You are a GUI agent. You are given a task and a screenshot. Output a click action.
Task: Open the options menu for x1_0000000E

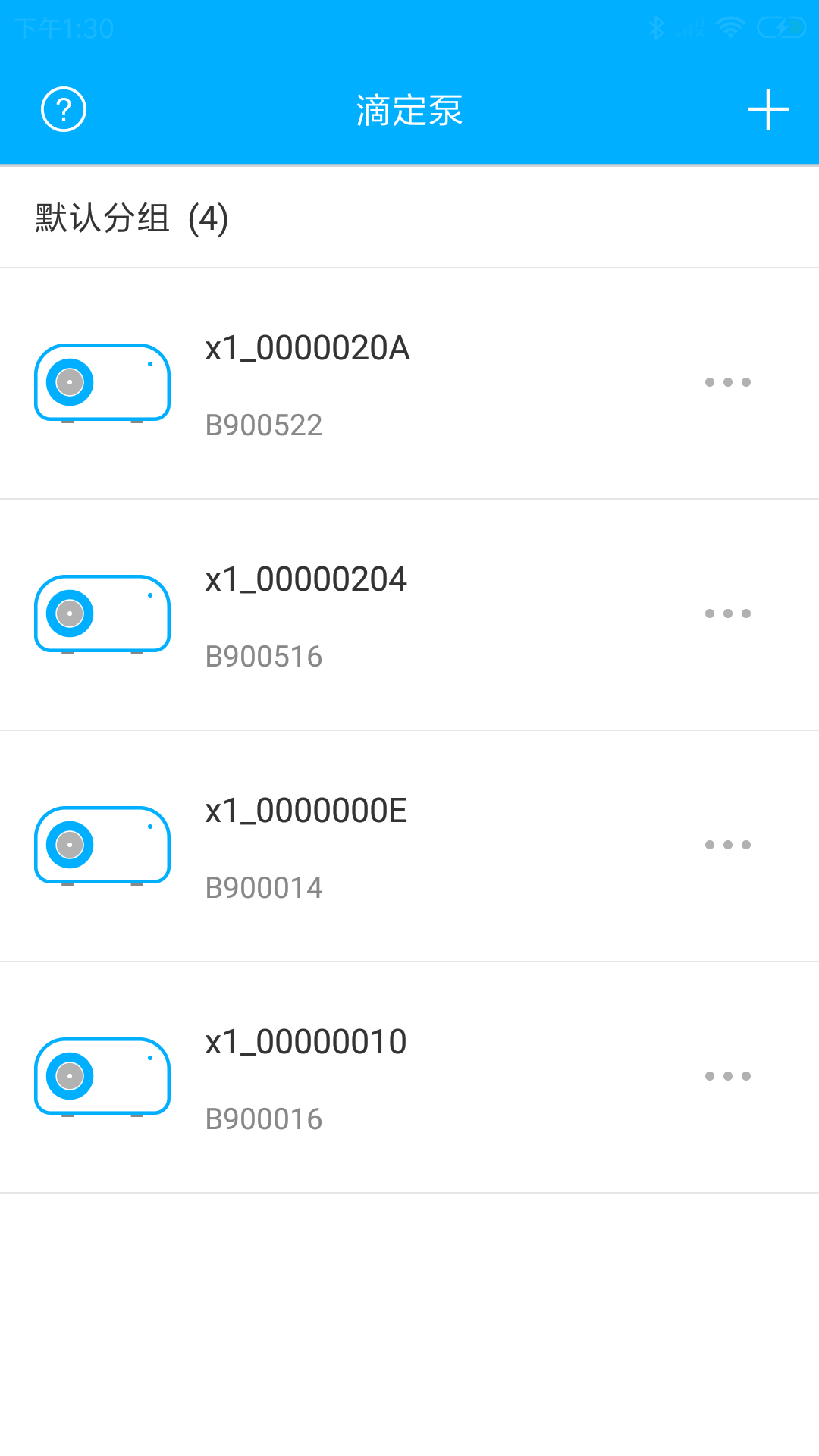pos(728,844)
